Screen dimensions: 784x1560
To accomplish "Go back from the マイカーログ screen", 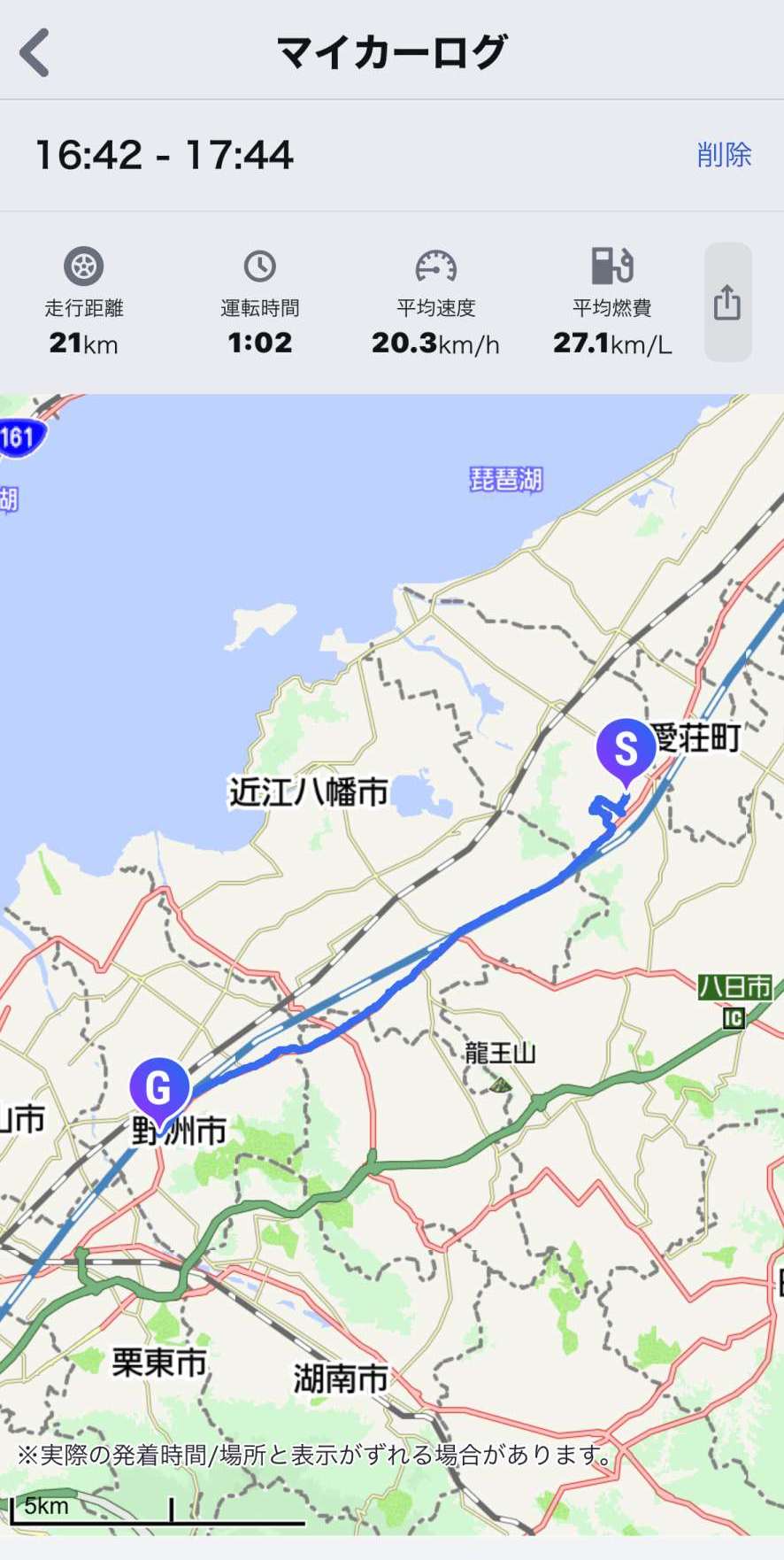I will 35,52.
